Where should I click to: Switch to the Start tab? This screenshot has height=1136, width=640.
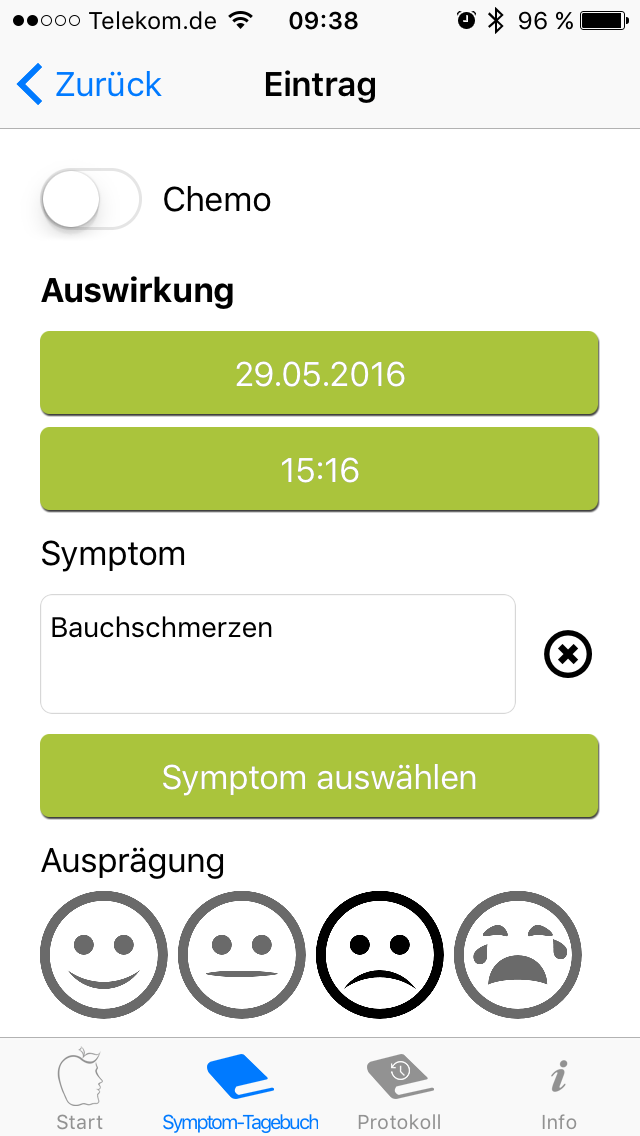80,1088
